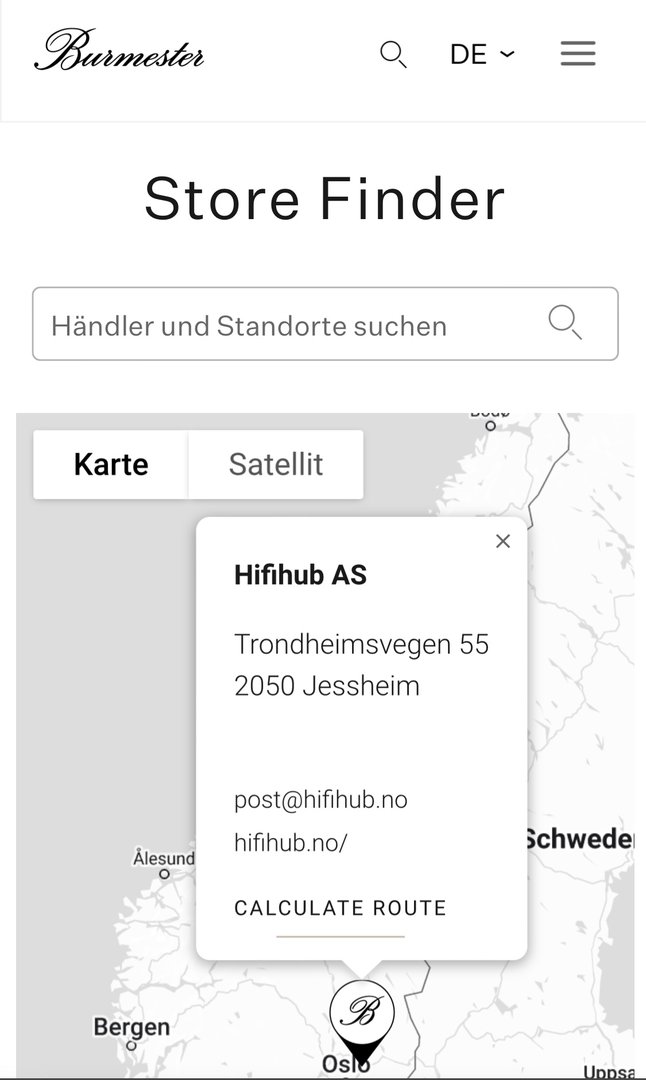Switch the map to Satellit view
This screenshot has height=1080, width=646.
pos(276,464)
